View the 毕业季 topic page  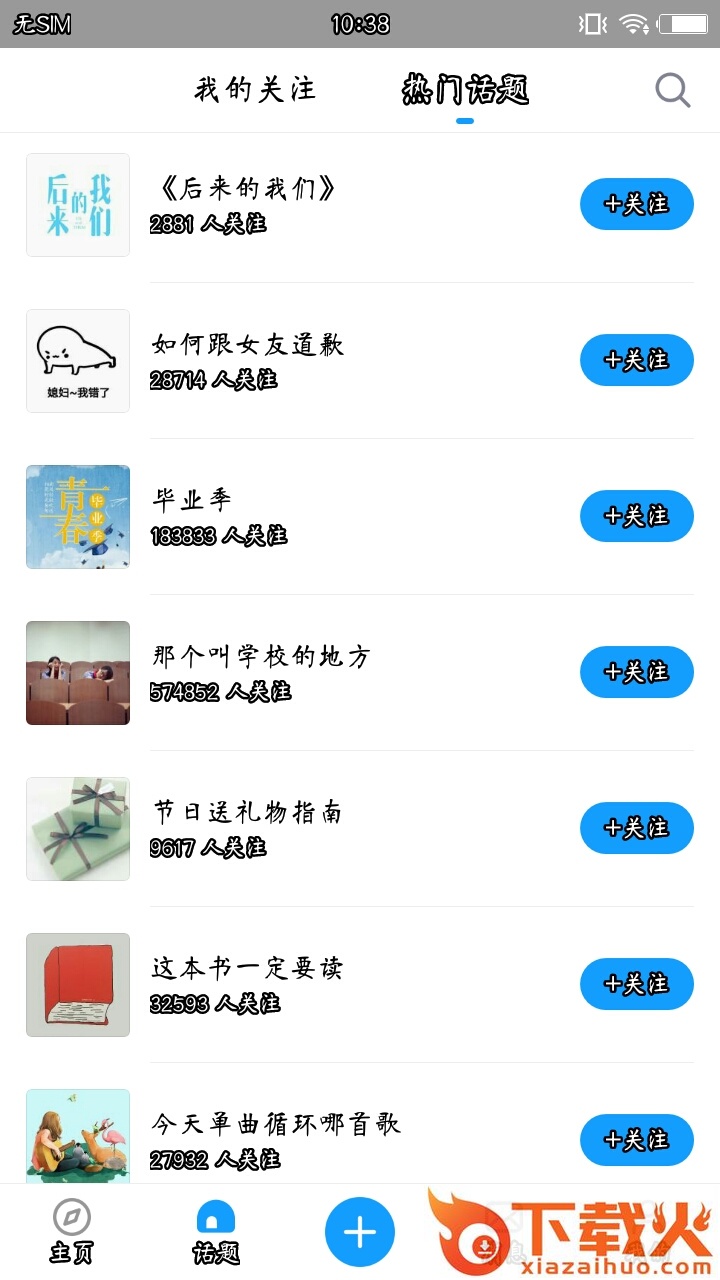192,500
